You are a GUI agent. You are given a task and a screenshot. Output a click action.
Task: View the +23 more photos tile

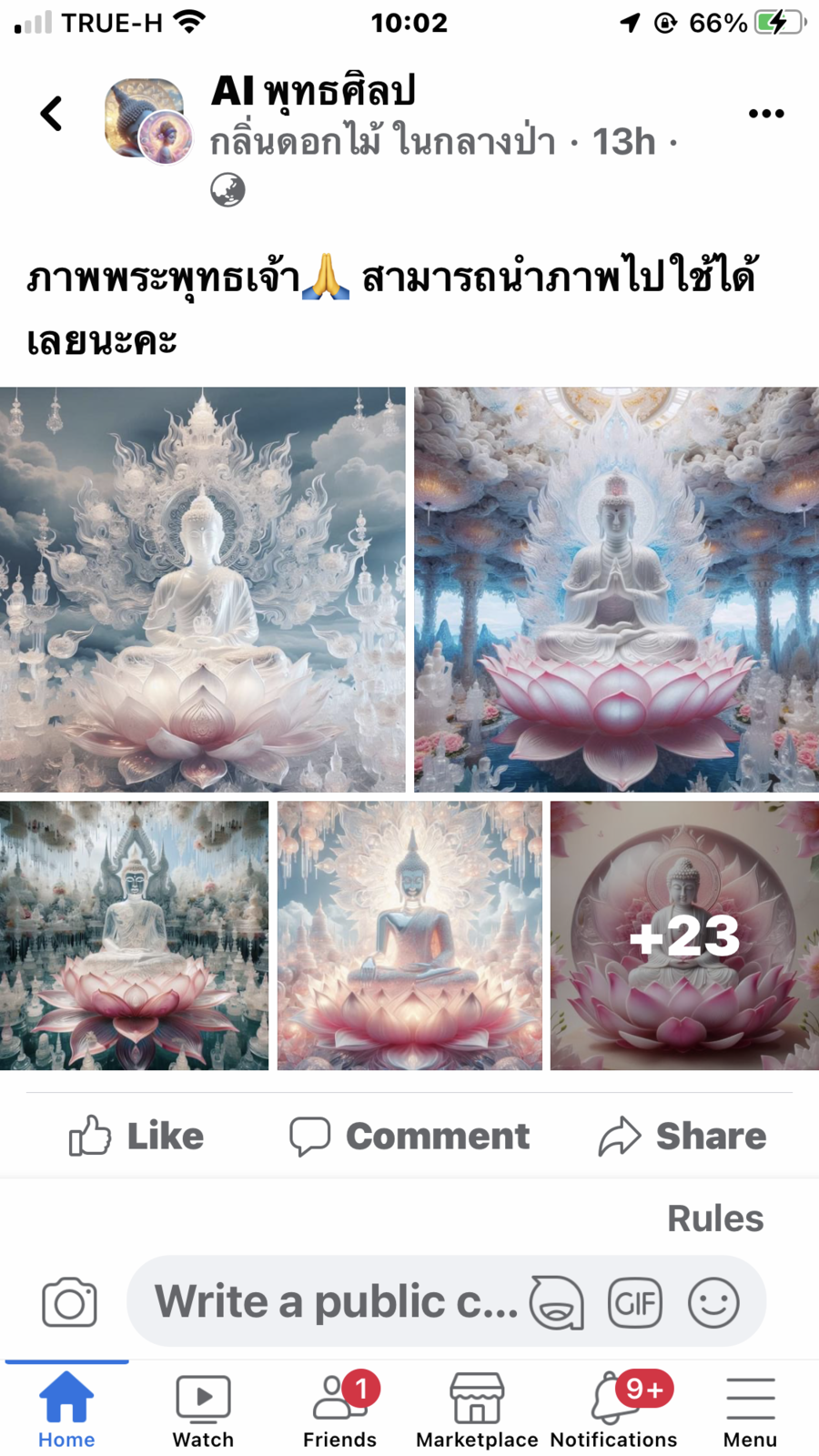point(684,935)
